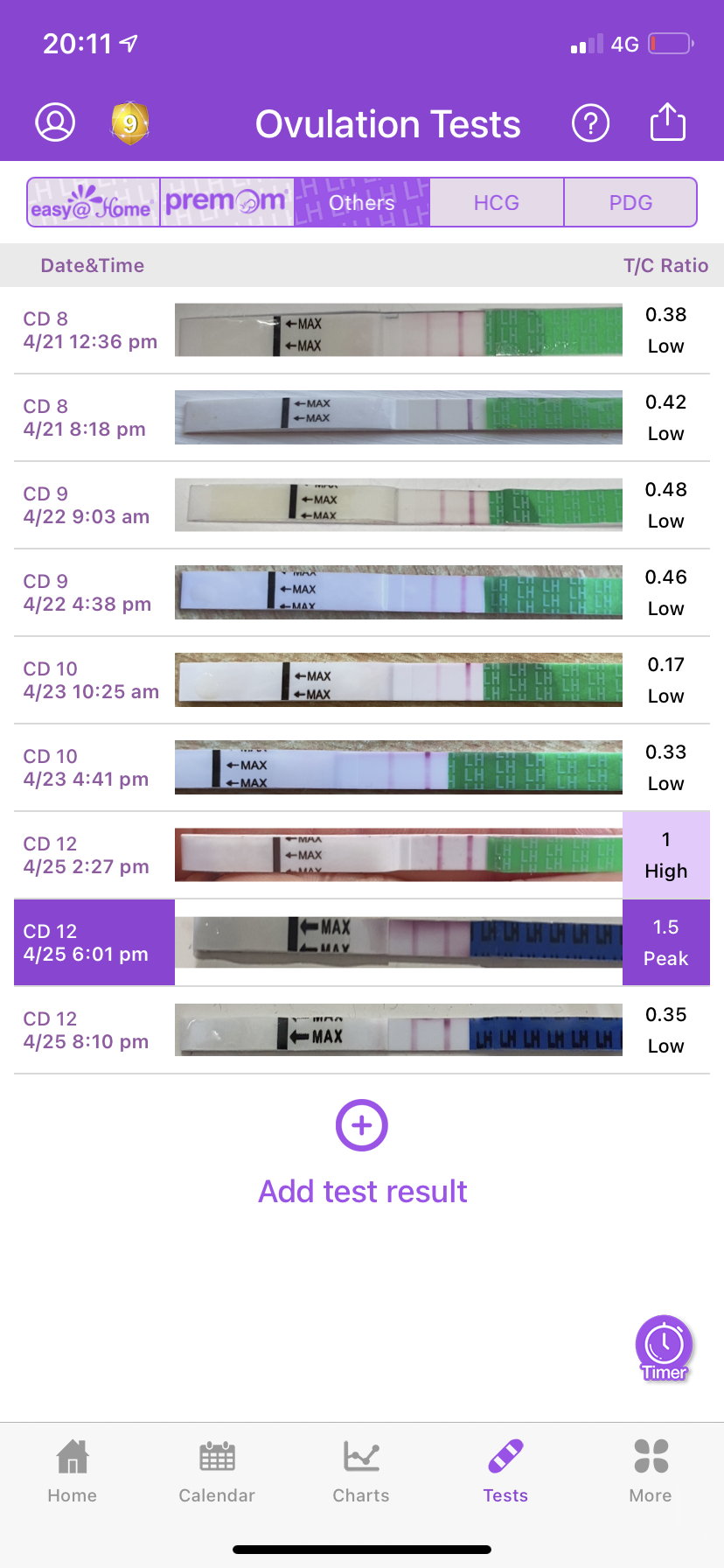Switch to the Charts tab
The image size is (724, 1568).
(x=361, y=1470)
